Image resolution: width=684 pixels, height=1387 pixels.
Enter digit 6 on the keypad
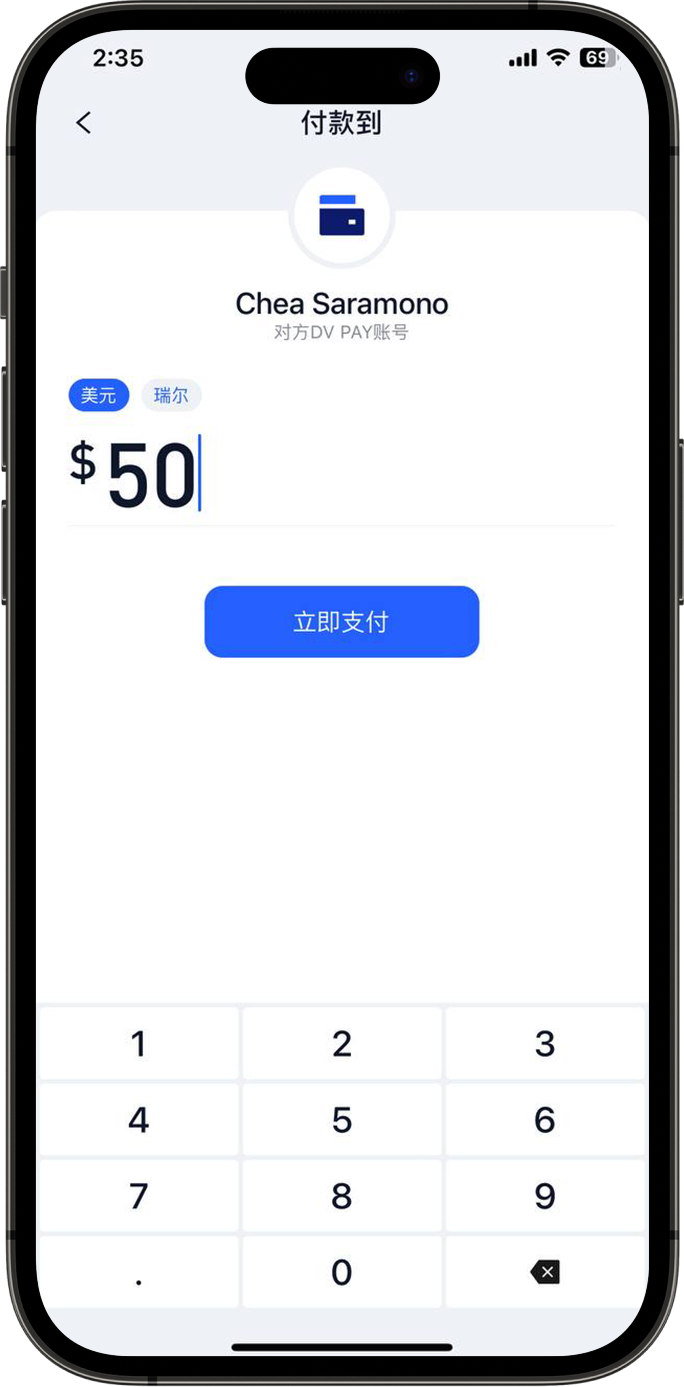(x=544, y=1120)
